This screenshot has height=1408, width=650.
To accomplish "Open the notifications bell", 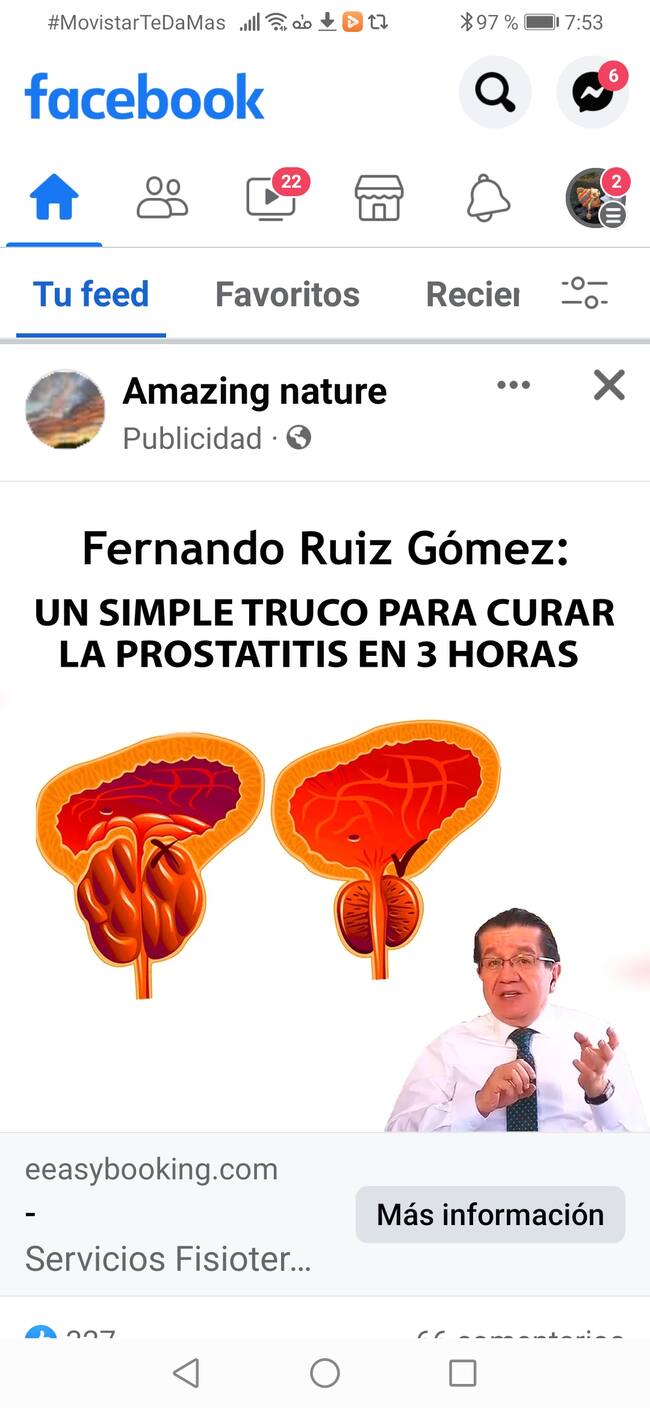I will click(x=488, y=198).
